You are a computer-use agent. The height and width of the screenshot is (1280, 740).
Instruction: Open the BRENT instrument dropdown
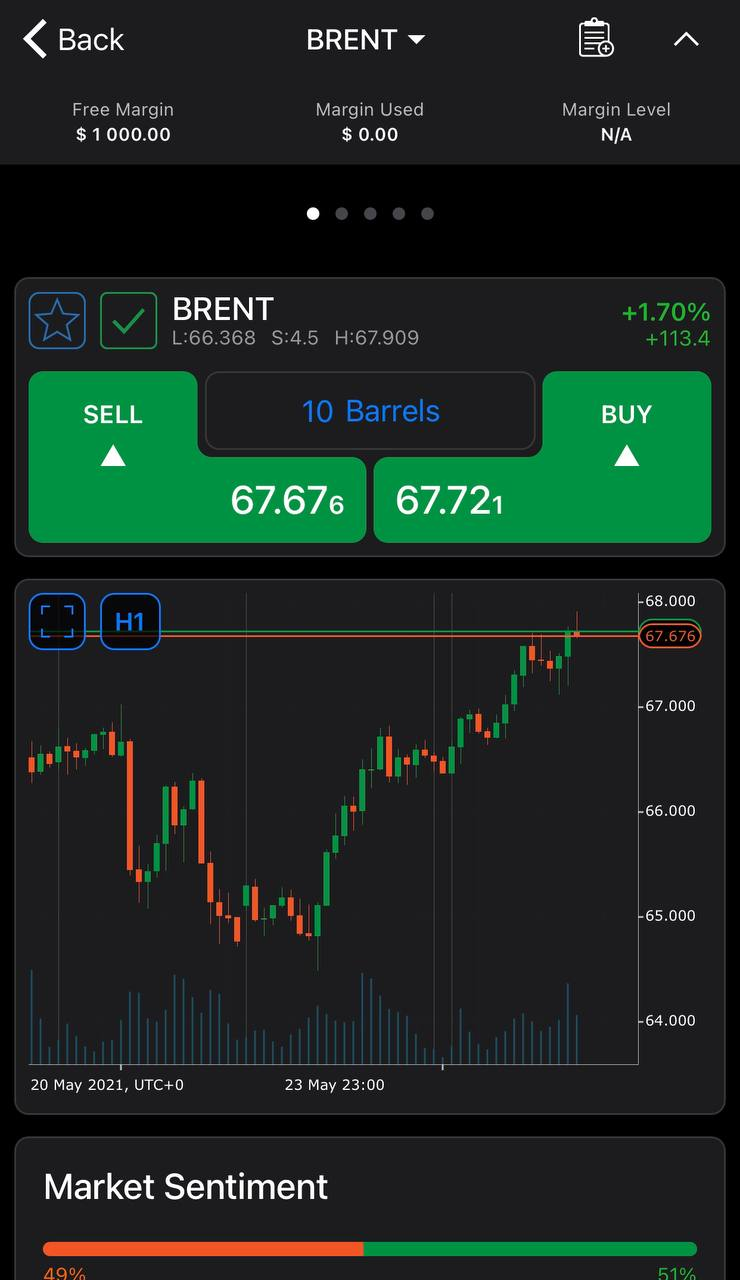pos(366,40)
